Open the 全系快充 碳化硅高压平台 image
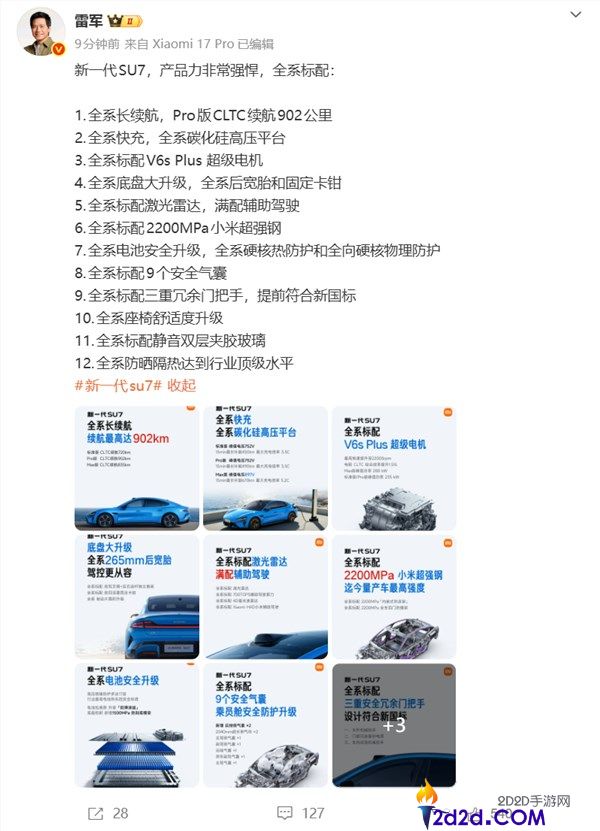The image size is (600, 831). click(x=264, y=467)
